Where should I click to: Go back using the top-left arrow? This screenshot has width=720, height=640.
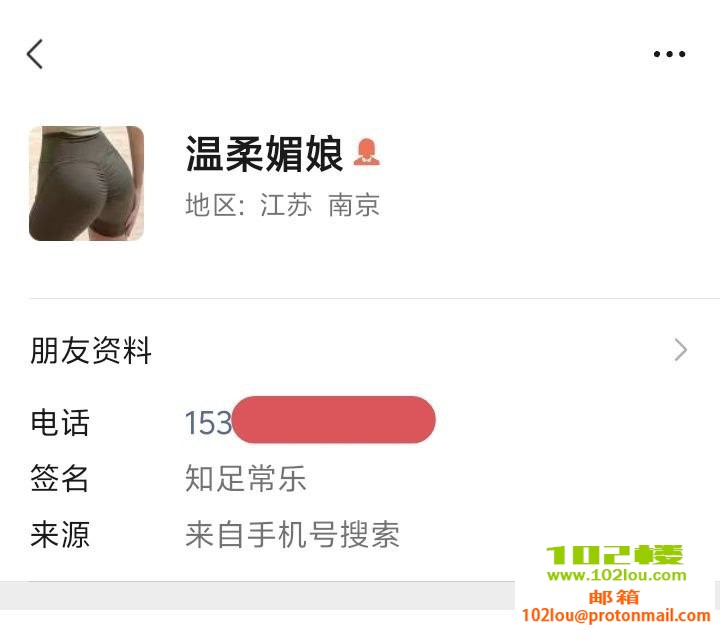(35, 54)
